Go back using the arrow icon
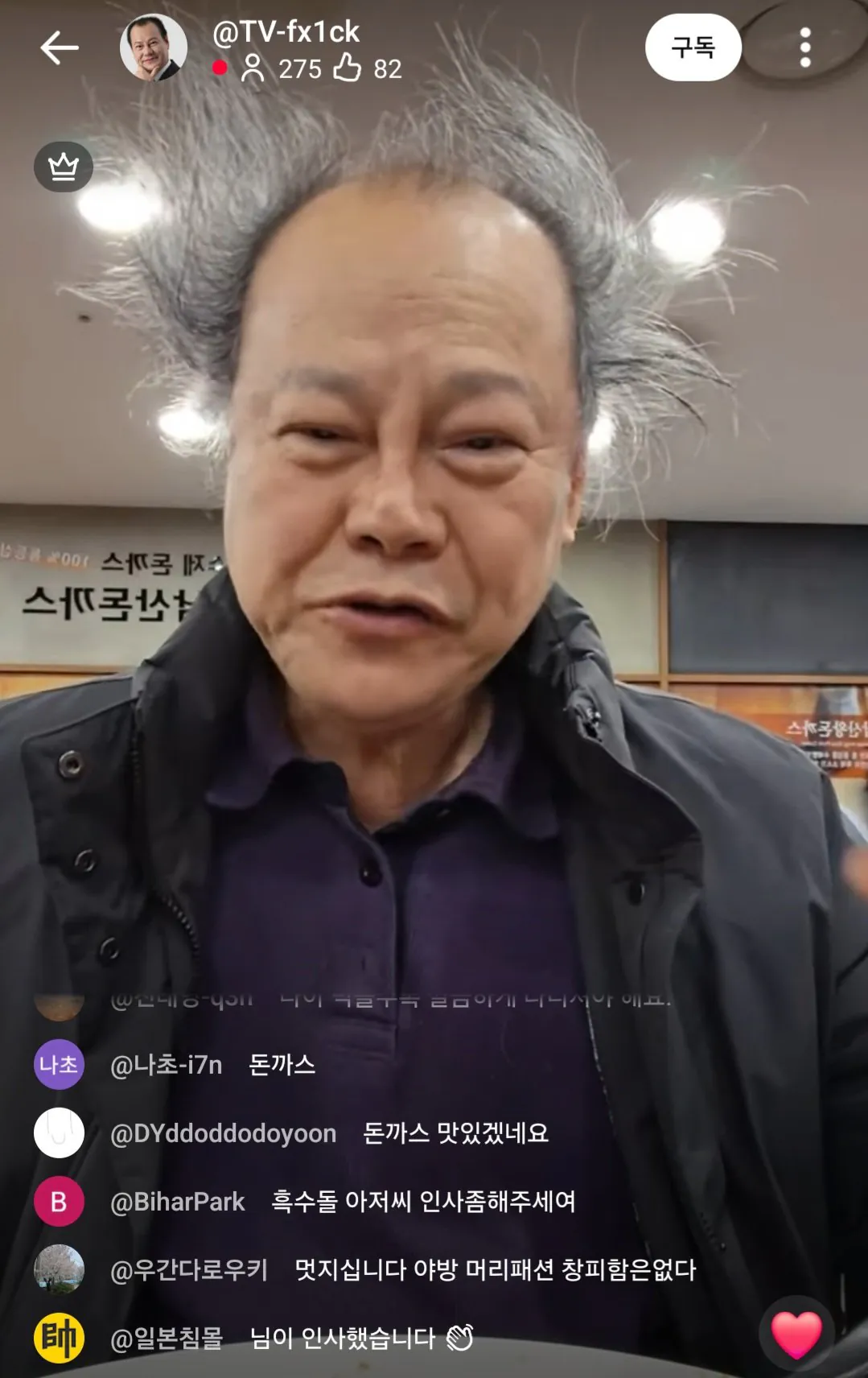Image resolution: width=868 pixels, height=1378 pixels. click(x=60, y=47)
